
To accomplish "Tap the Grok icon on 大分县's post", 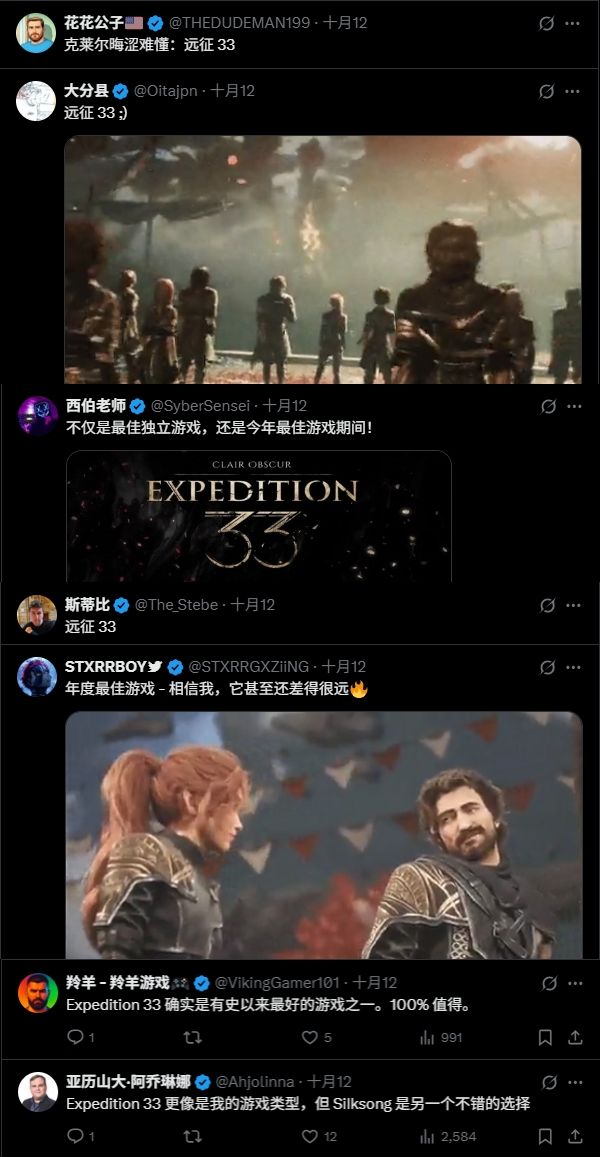I will point(546,91).
